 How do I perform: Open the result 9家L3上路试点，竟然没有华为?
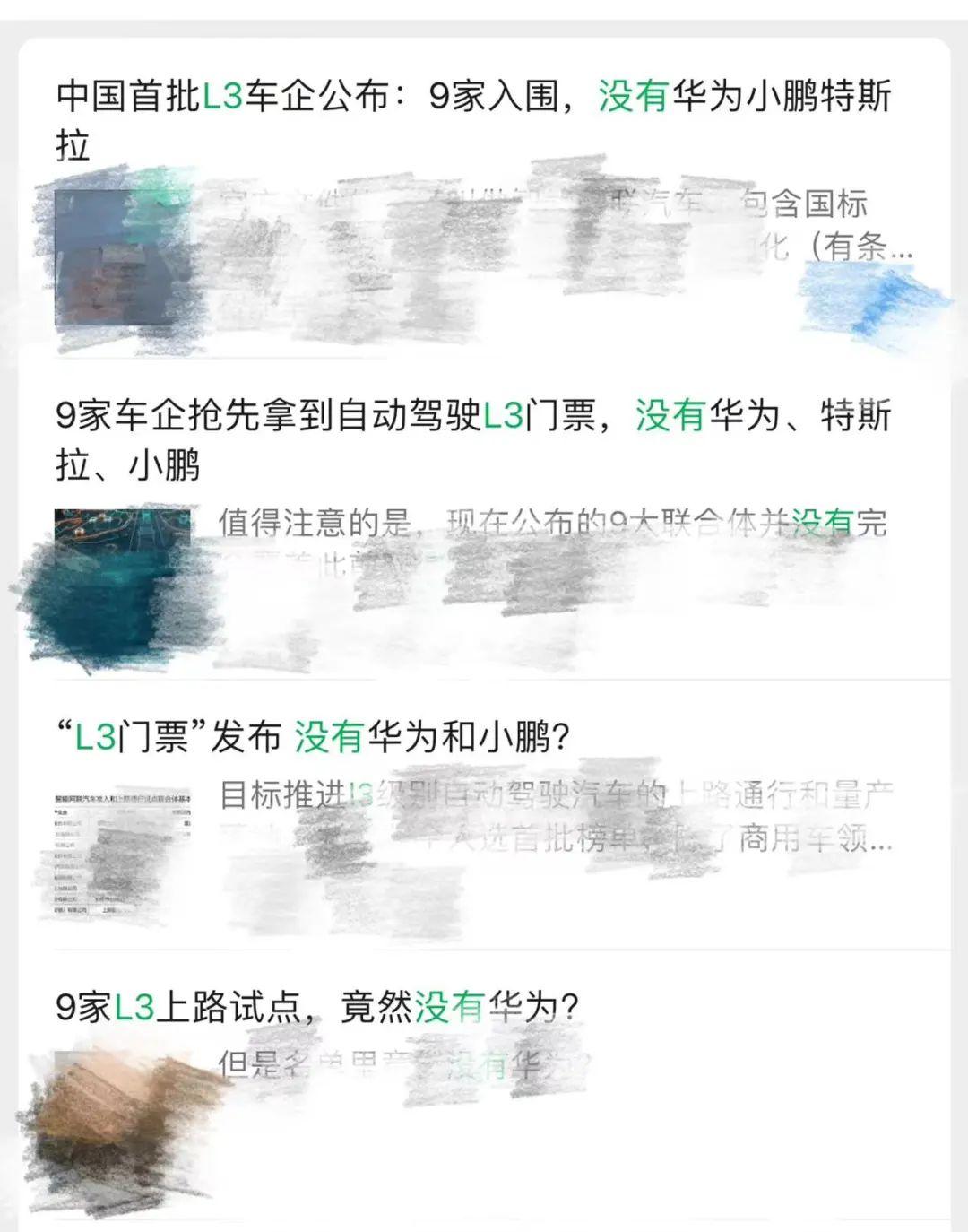click(x=318, y=1007)
